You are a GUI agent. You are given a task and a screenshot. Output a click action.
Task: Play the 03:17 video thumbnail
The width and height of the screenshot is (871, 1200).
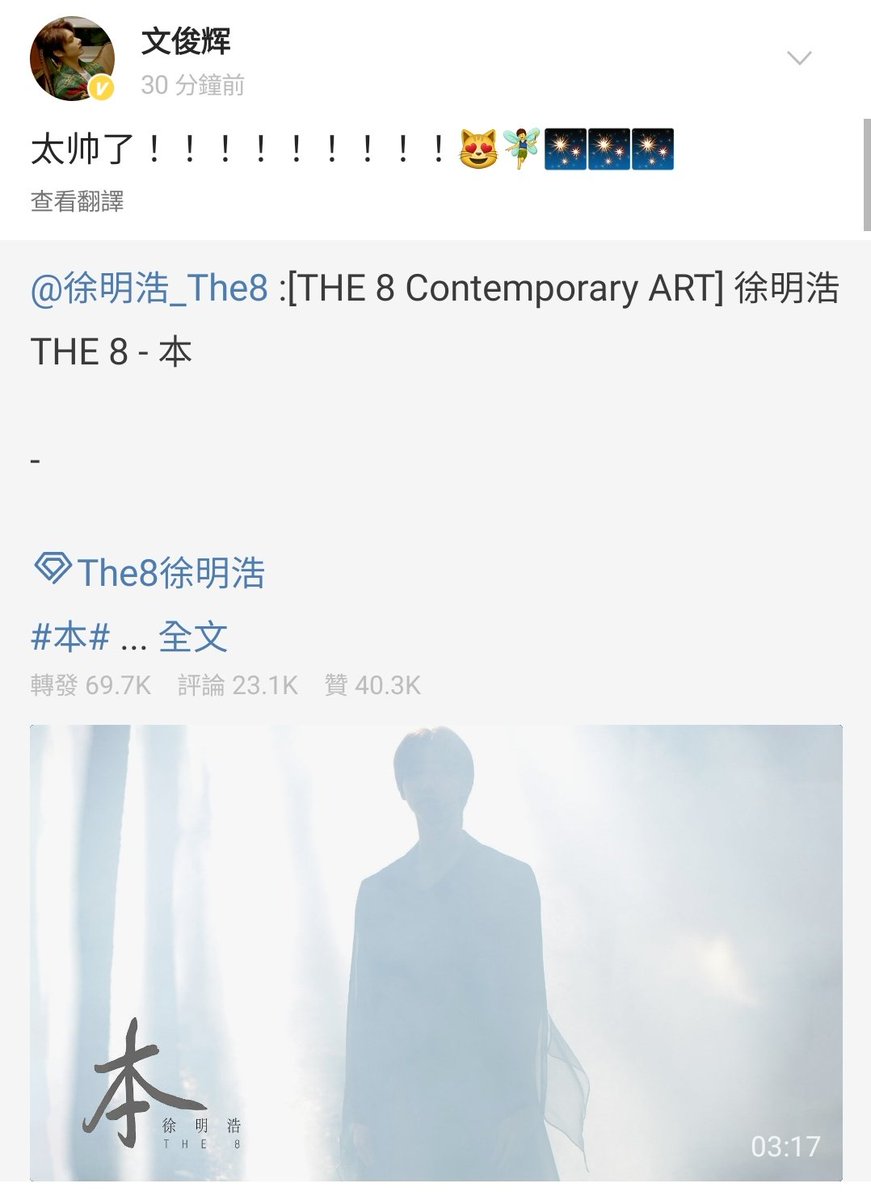click(x=436, y=952)
